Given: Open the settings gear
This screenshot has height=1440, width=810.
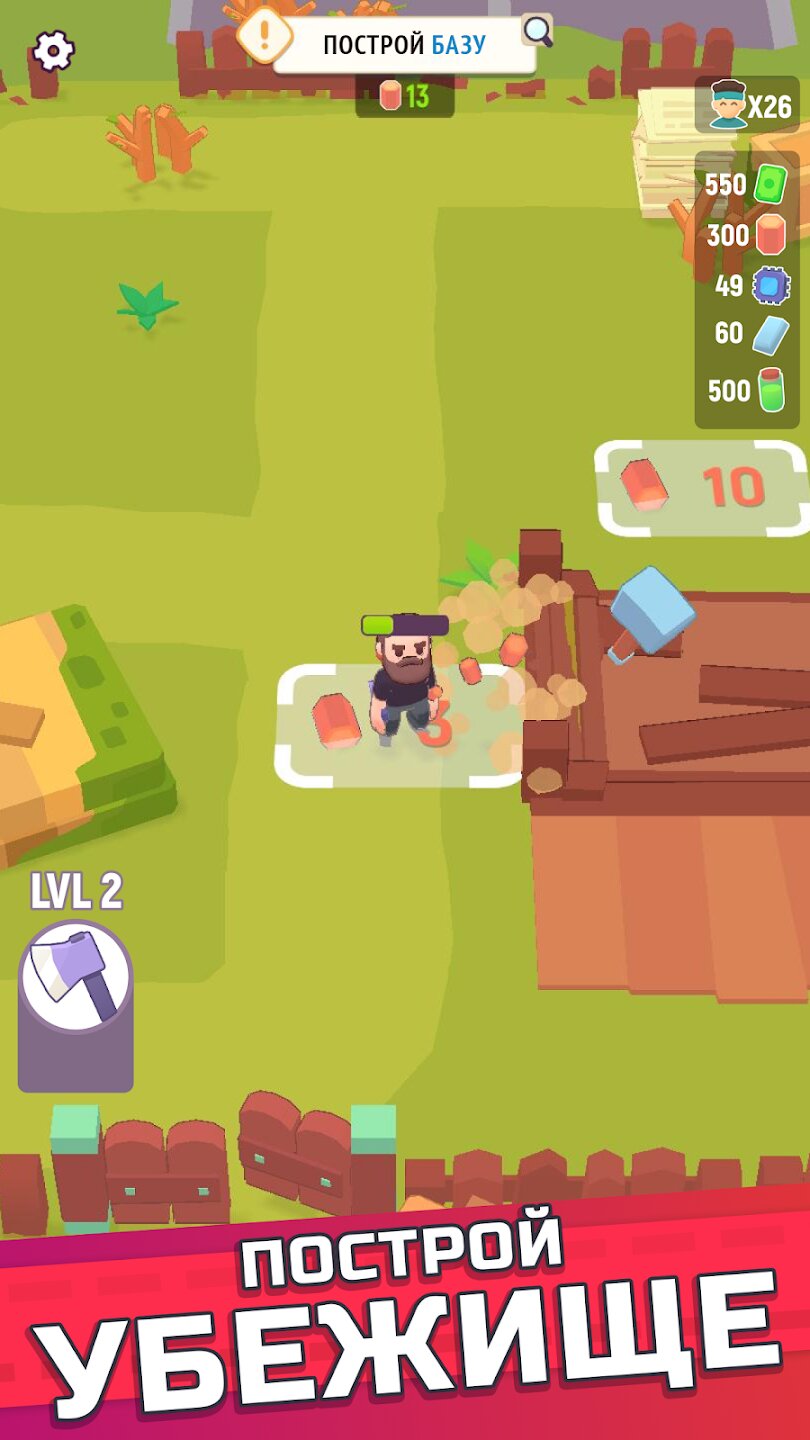Looking at the screenshot, I should pos(54,50).
